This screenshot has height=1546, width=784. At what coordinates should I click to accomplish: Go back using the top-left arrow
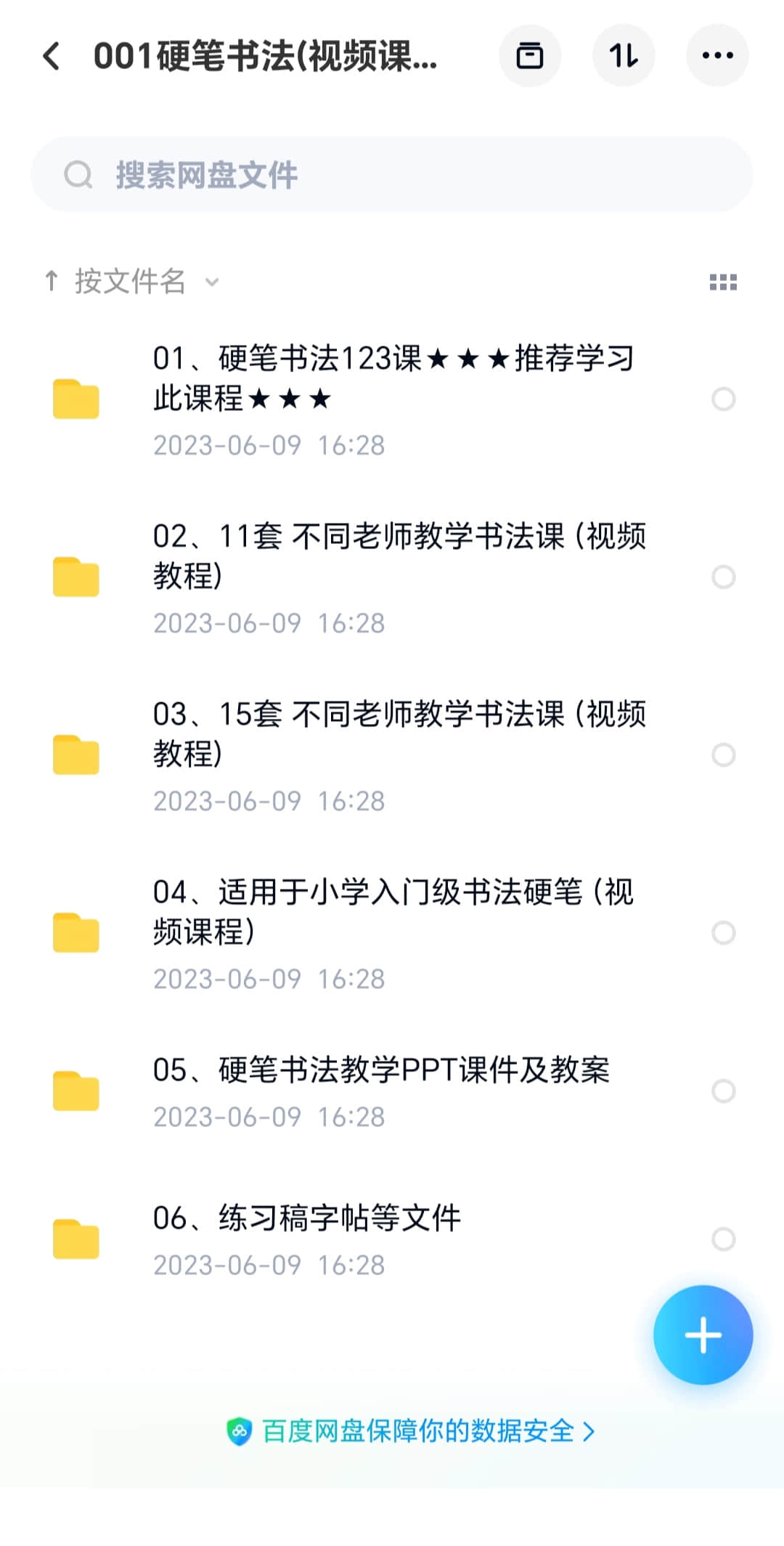52,56
